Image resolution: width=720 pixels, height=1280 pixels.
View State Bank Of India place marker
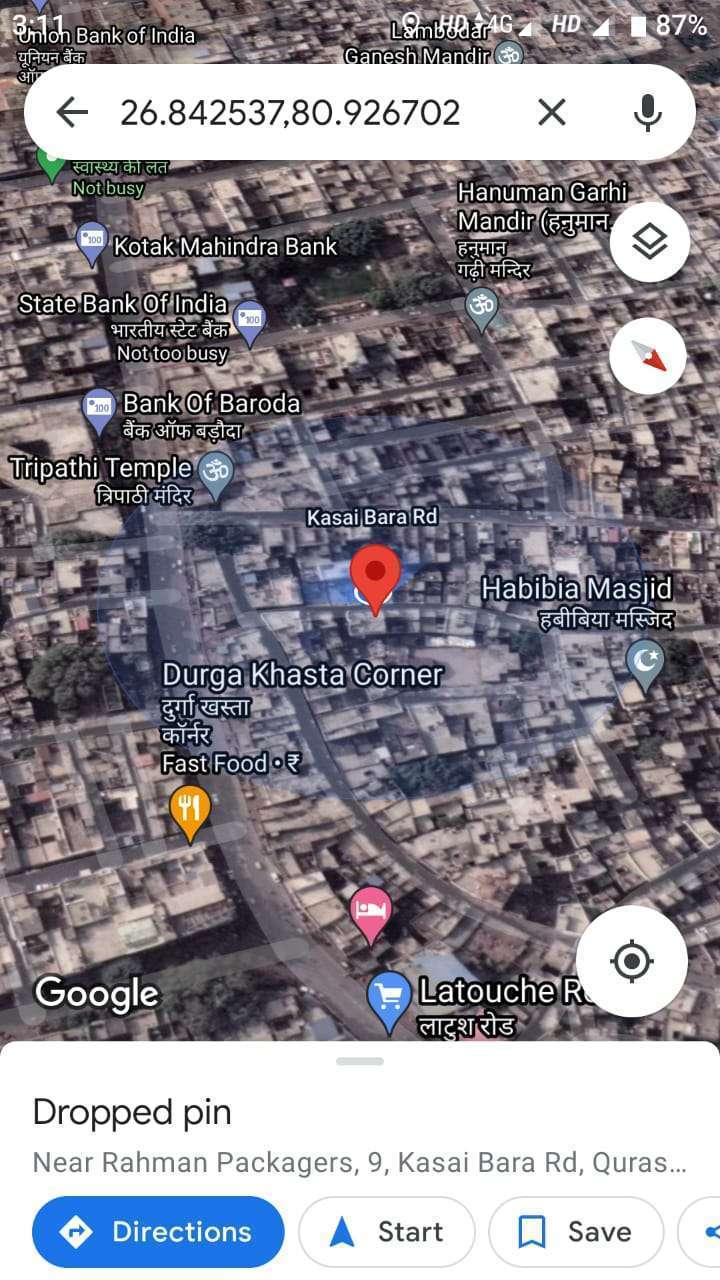pos(249,324)
